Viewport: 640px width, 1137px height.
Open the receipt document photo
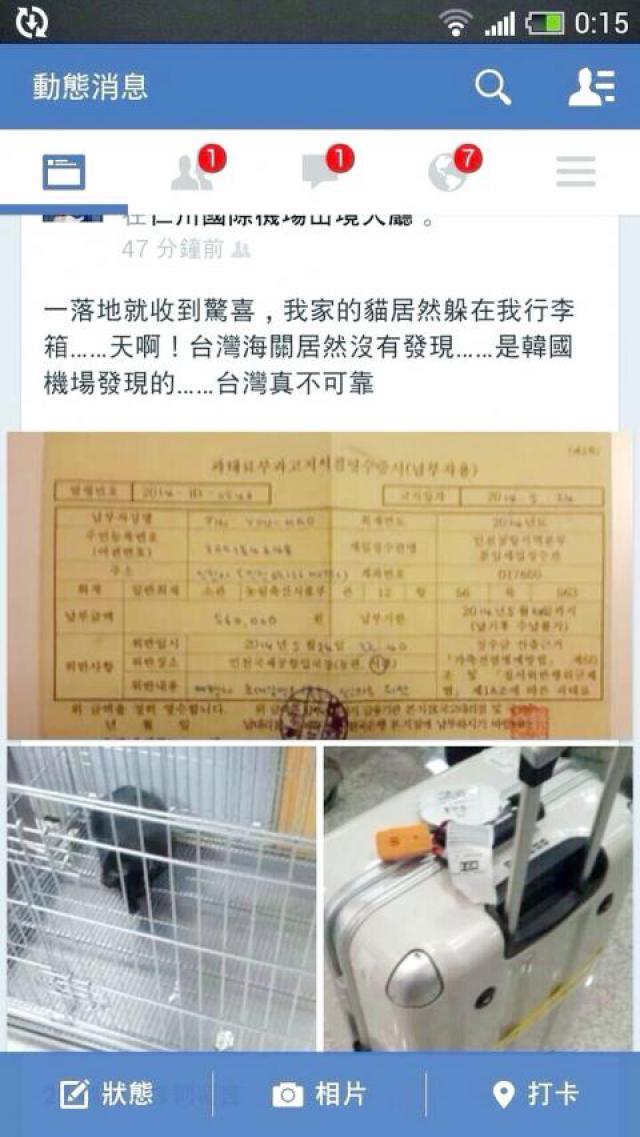(320, 585)
